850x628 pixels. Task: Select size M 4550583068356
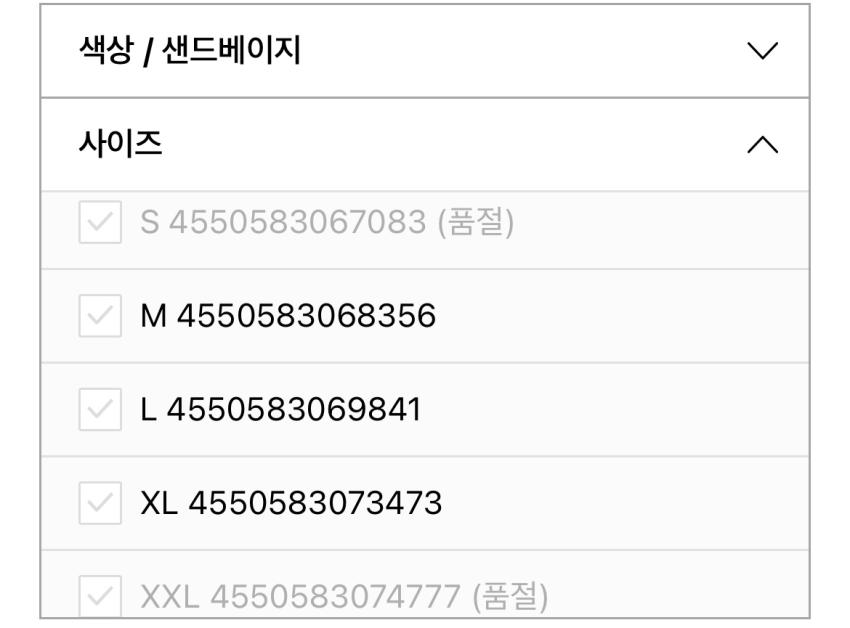425,316
